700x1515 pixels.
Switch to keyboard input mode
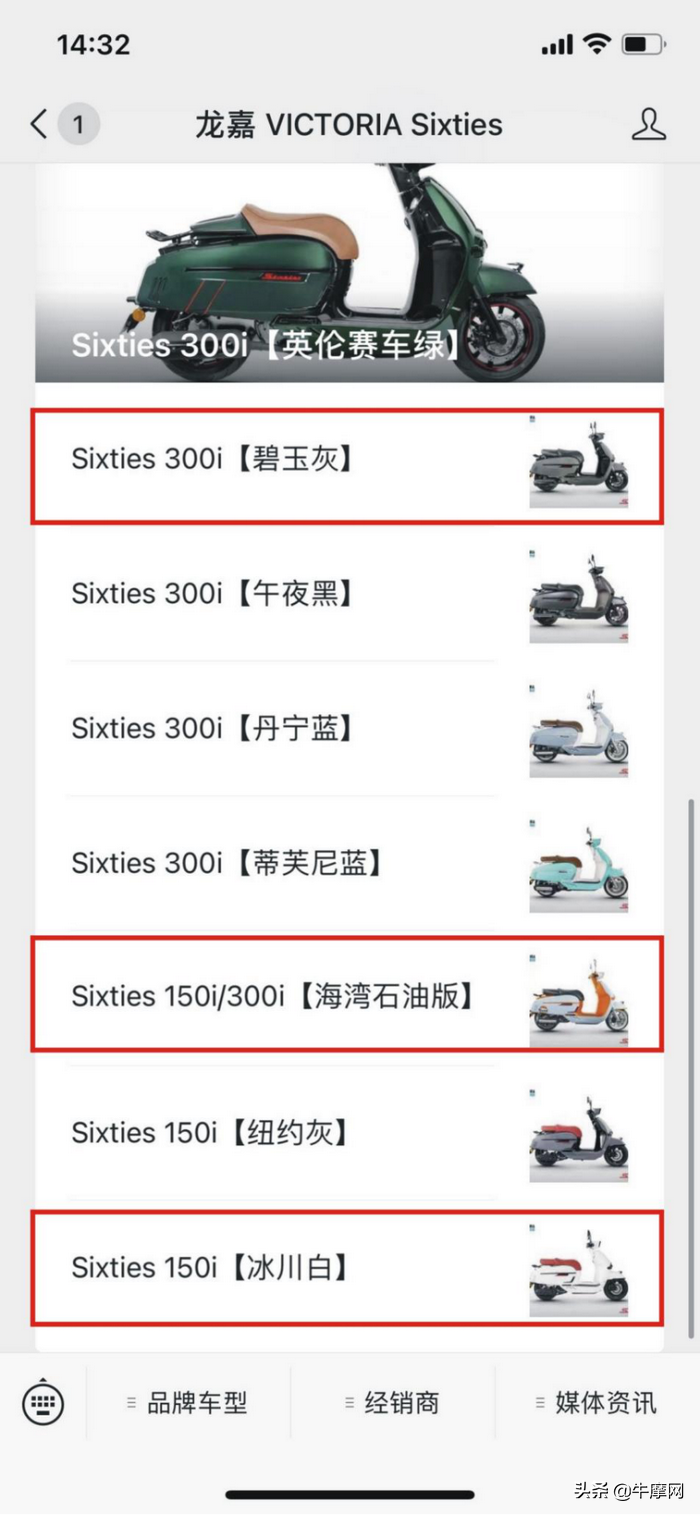click(x=43, y=1402)
